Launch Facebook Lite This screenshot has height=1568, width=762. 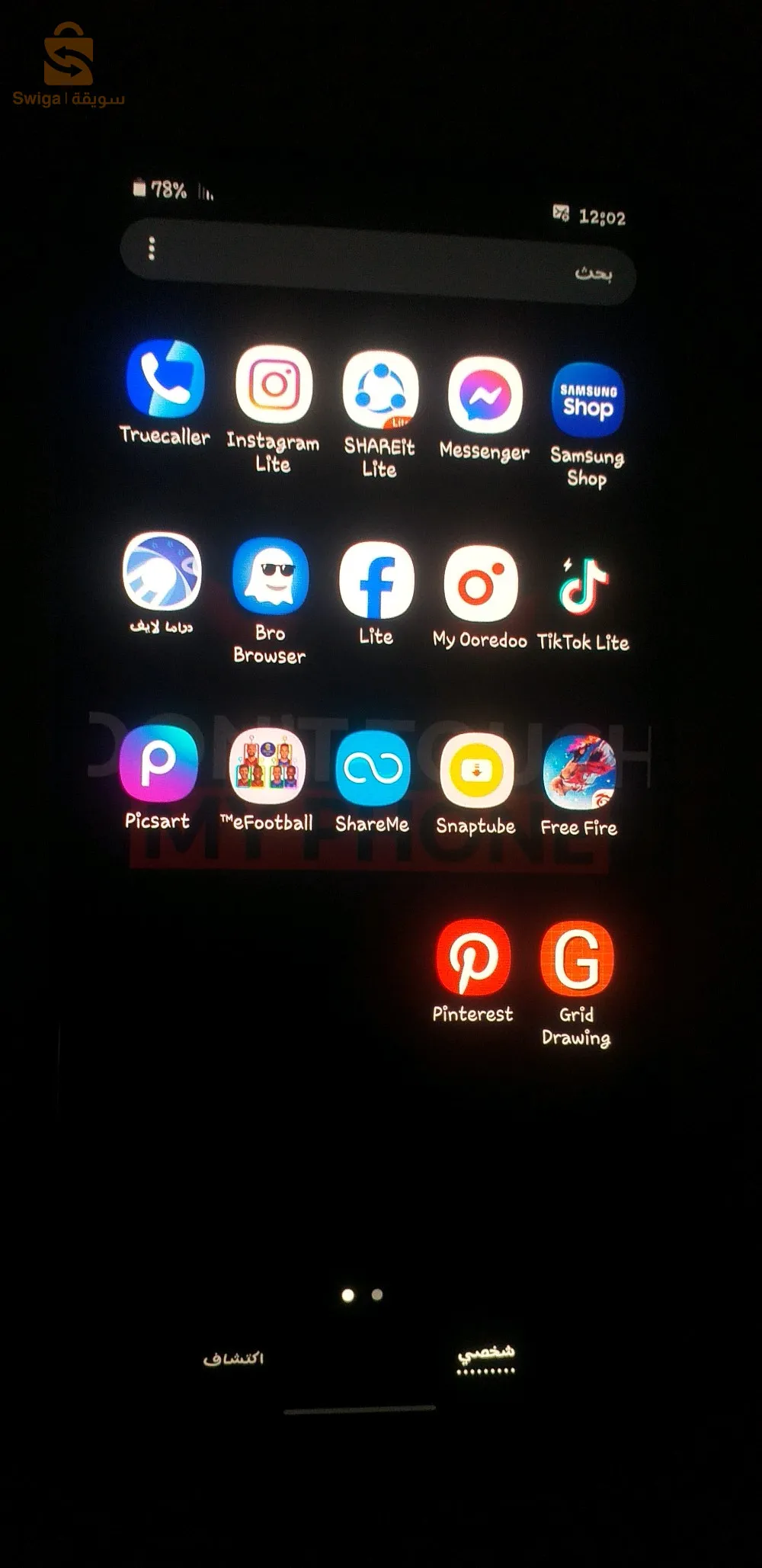pos(376,581)
